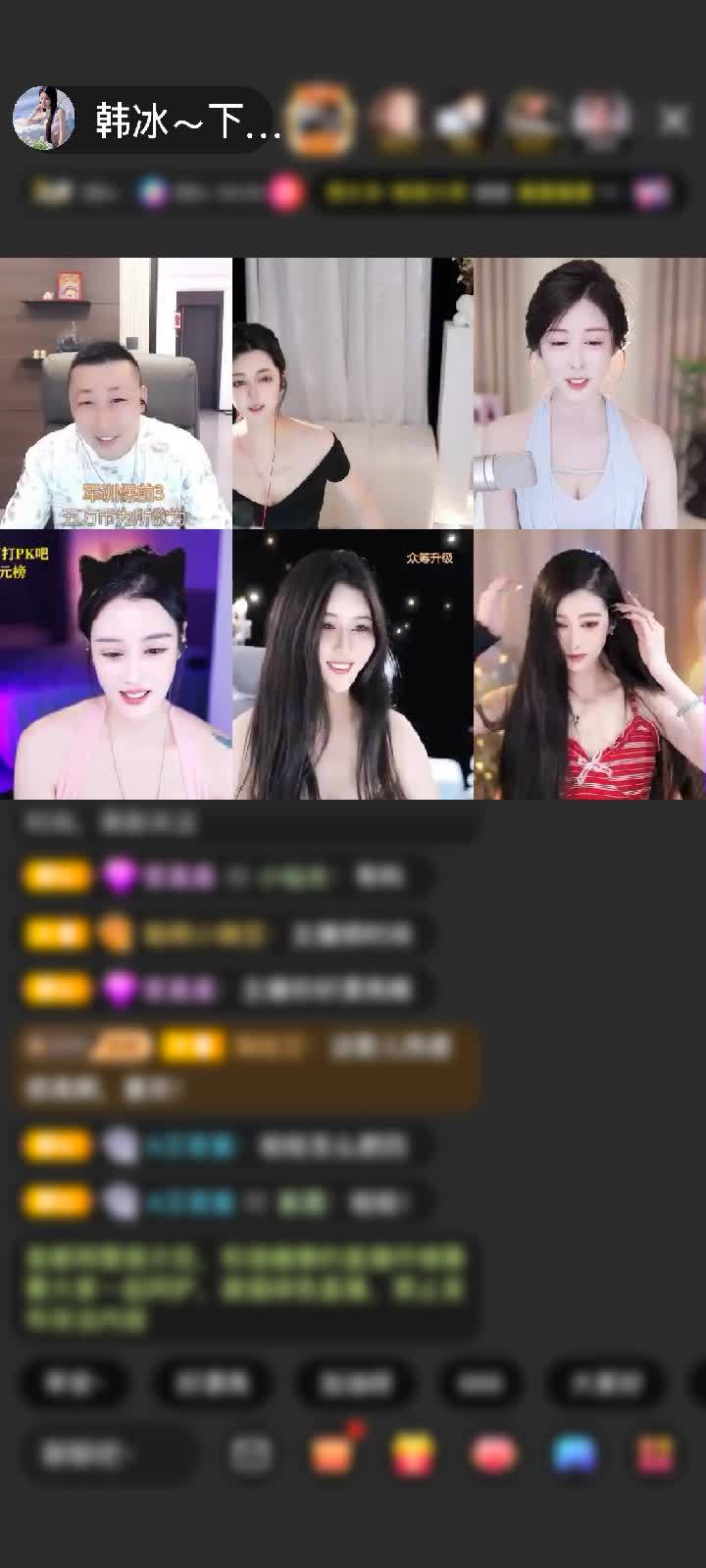Open video tile of woman with cat ears
Screen dimensions: 706x1568
pos(116,664)
